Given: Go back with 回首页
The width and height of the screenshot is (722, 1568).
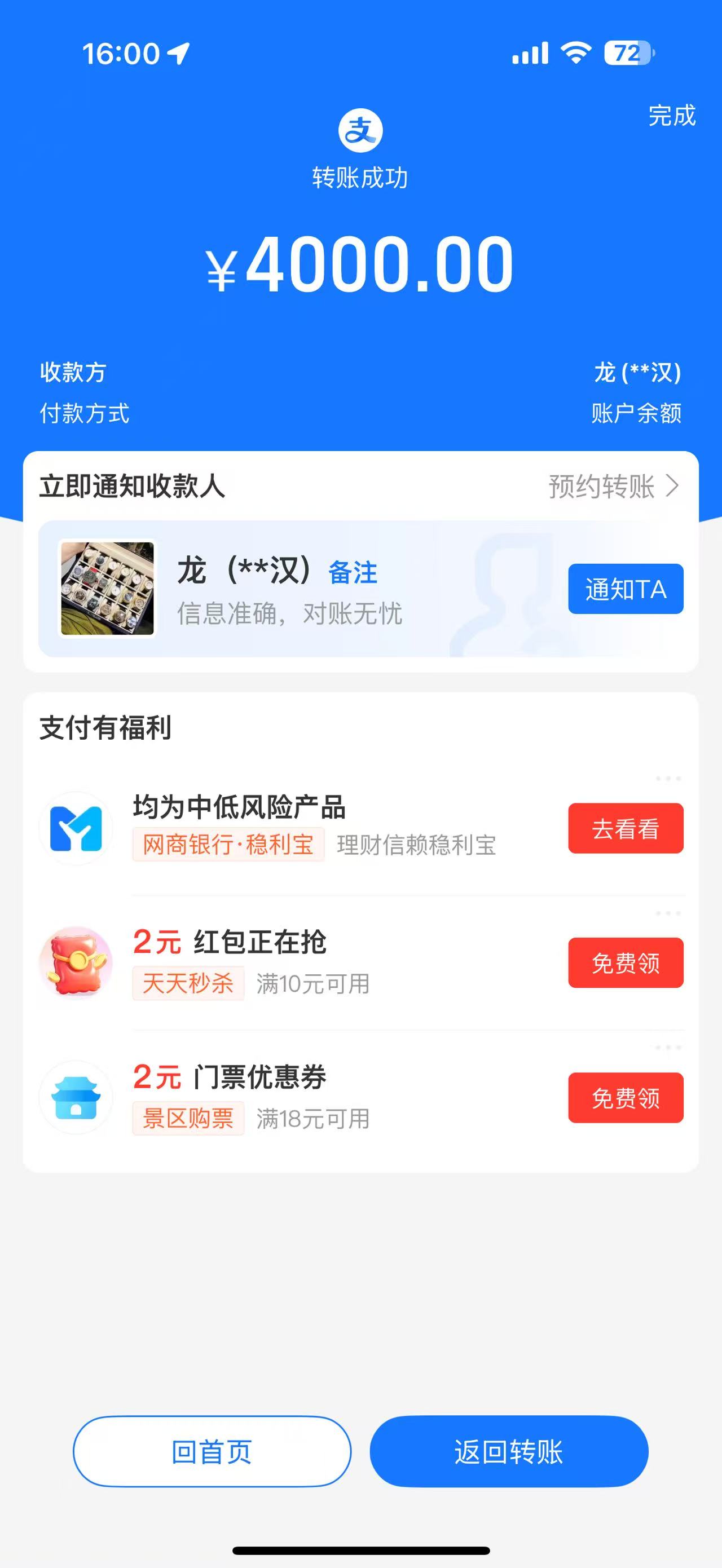Looking at the screenshot, I should [x=212, y=1452].
